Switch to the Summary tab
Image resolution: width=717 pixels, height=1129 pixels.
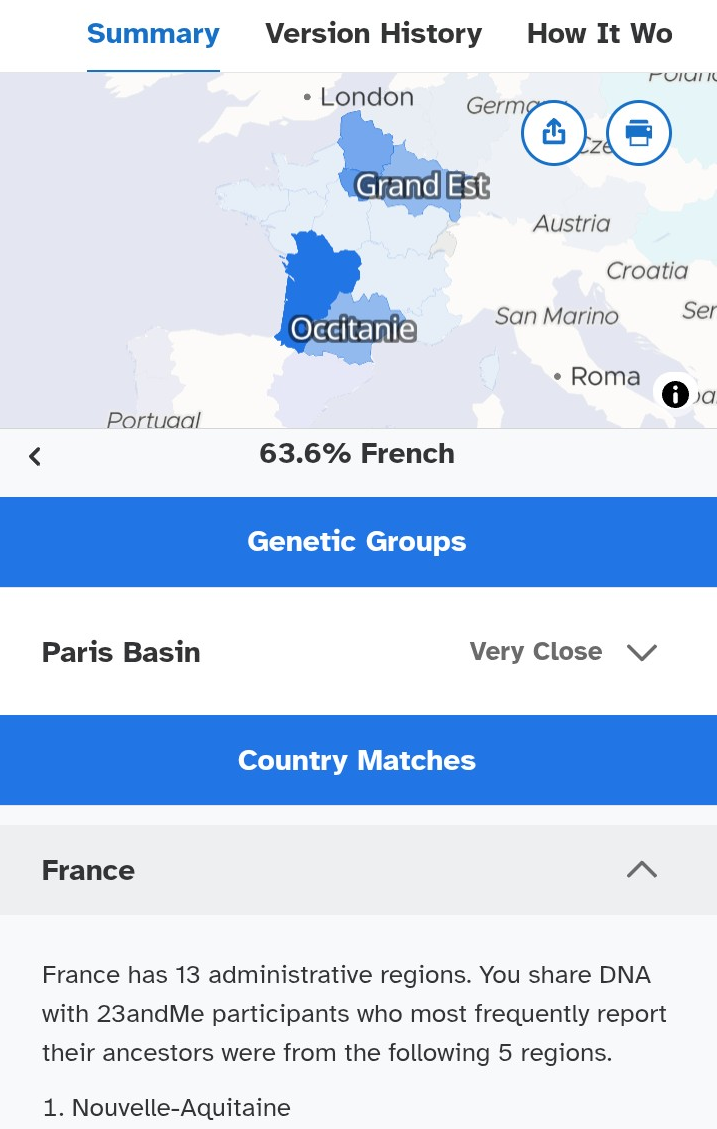[153, 34]
